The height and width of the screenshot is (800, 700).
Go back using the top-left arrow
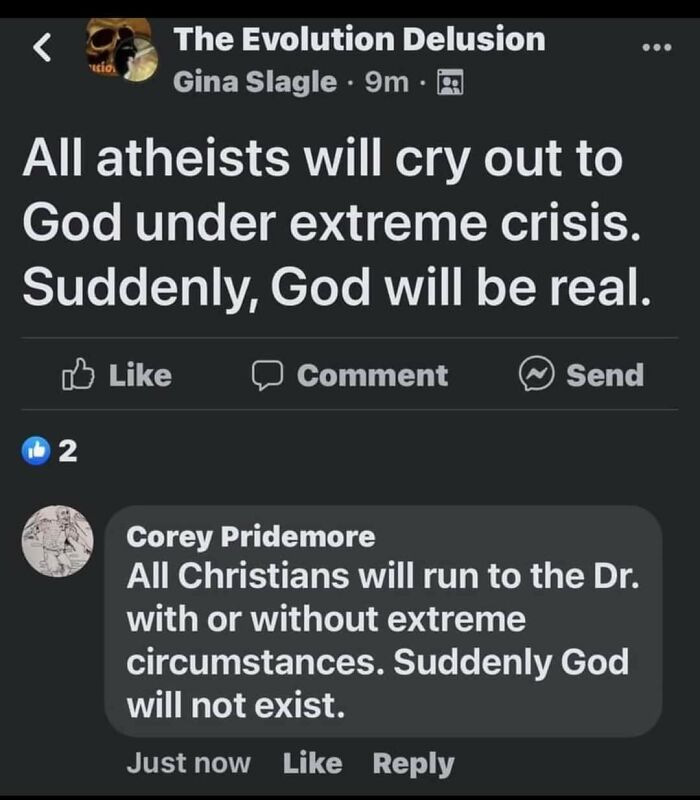click(x=43, y=50)
